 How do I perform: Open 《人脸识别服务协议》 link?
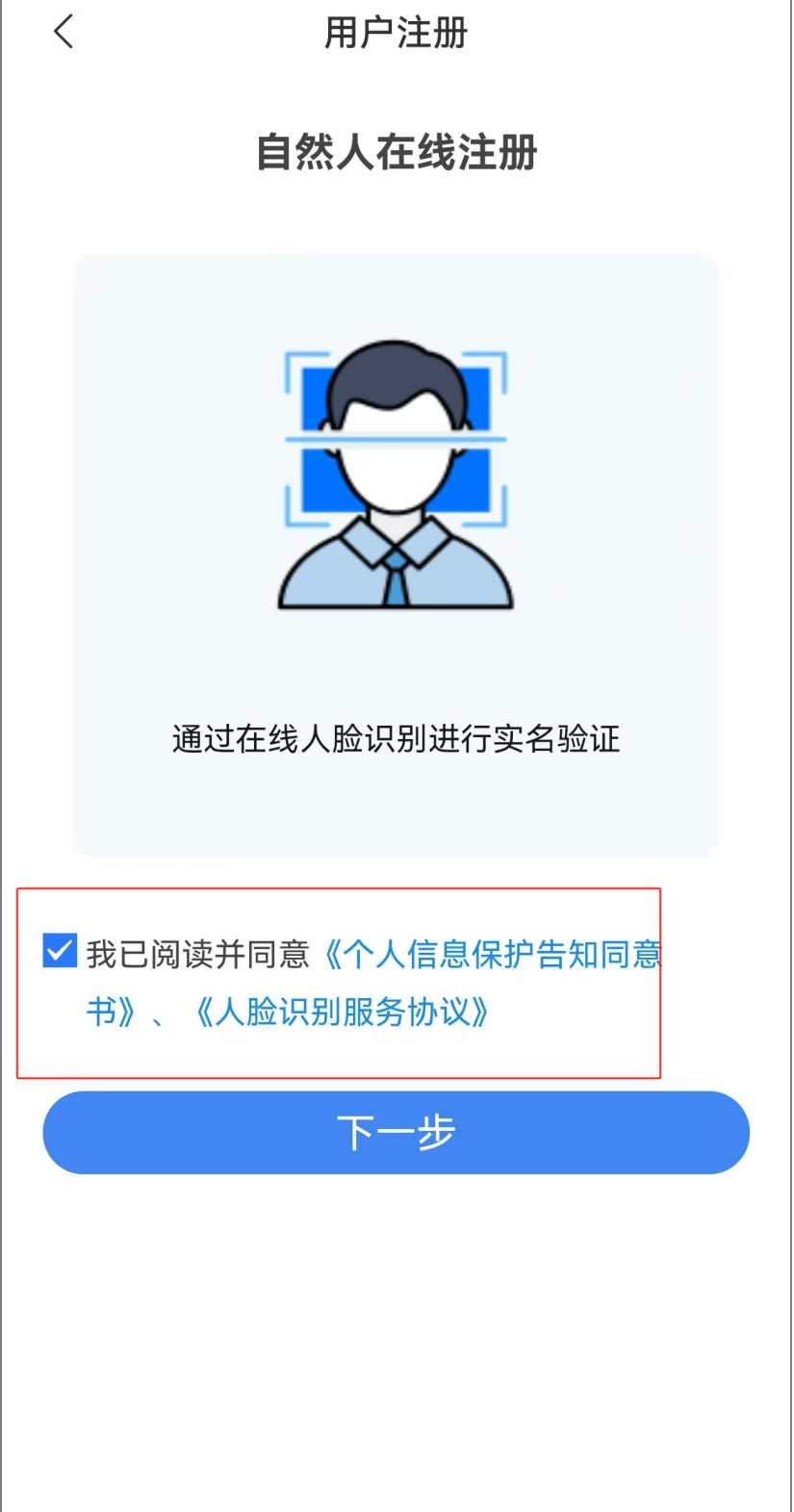341,1012
